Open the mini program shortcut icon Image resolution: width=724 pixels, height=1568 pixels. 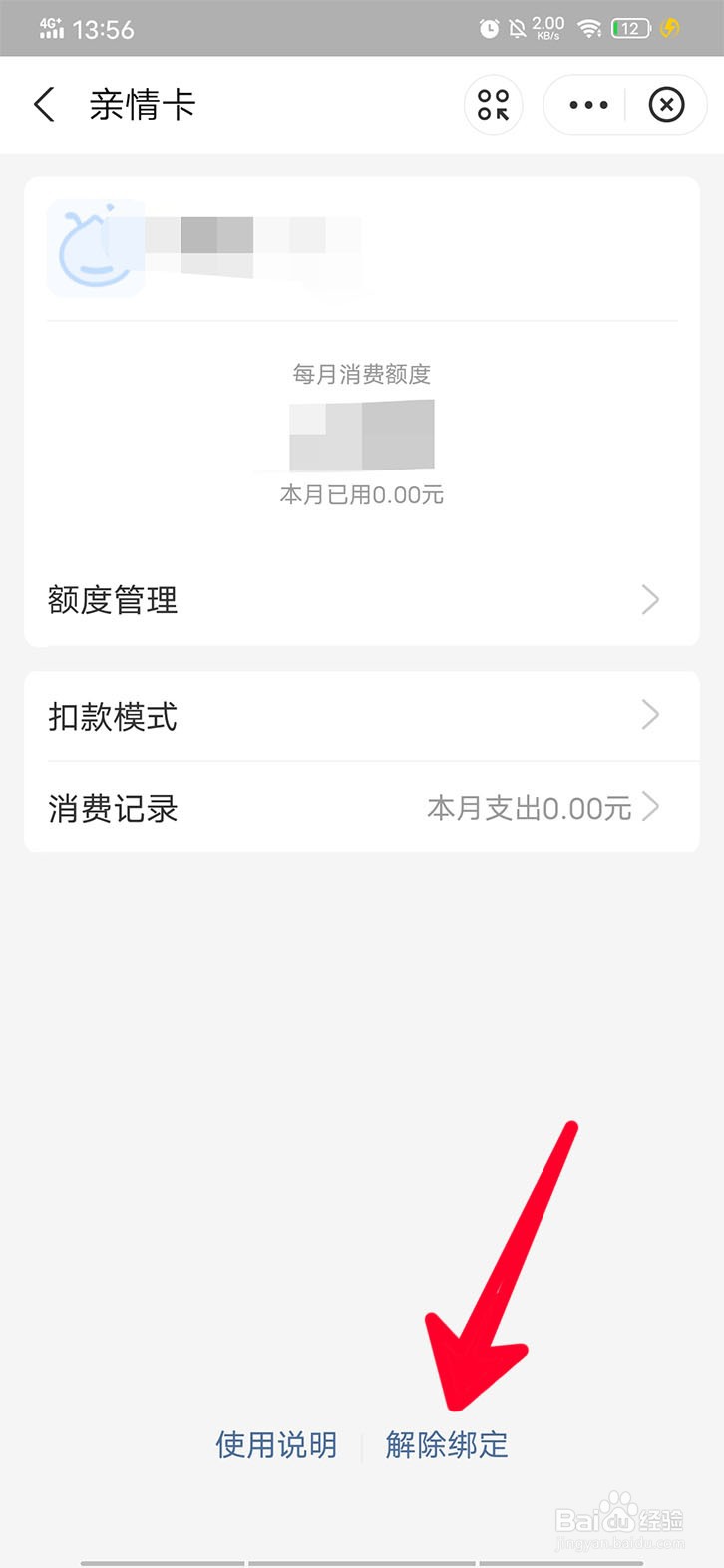pyautogui.click(x=493, y=104)
